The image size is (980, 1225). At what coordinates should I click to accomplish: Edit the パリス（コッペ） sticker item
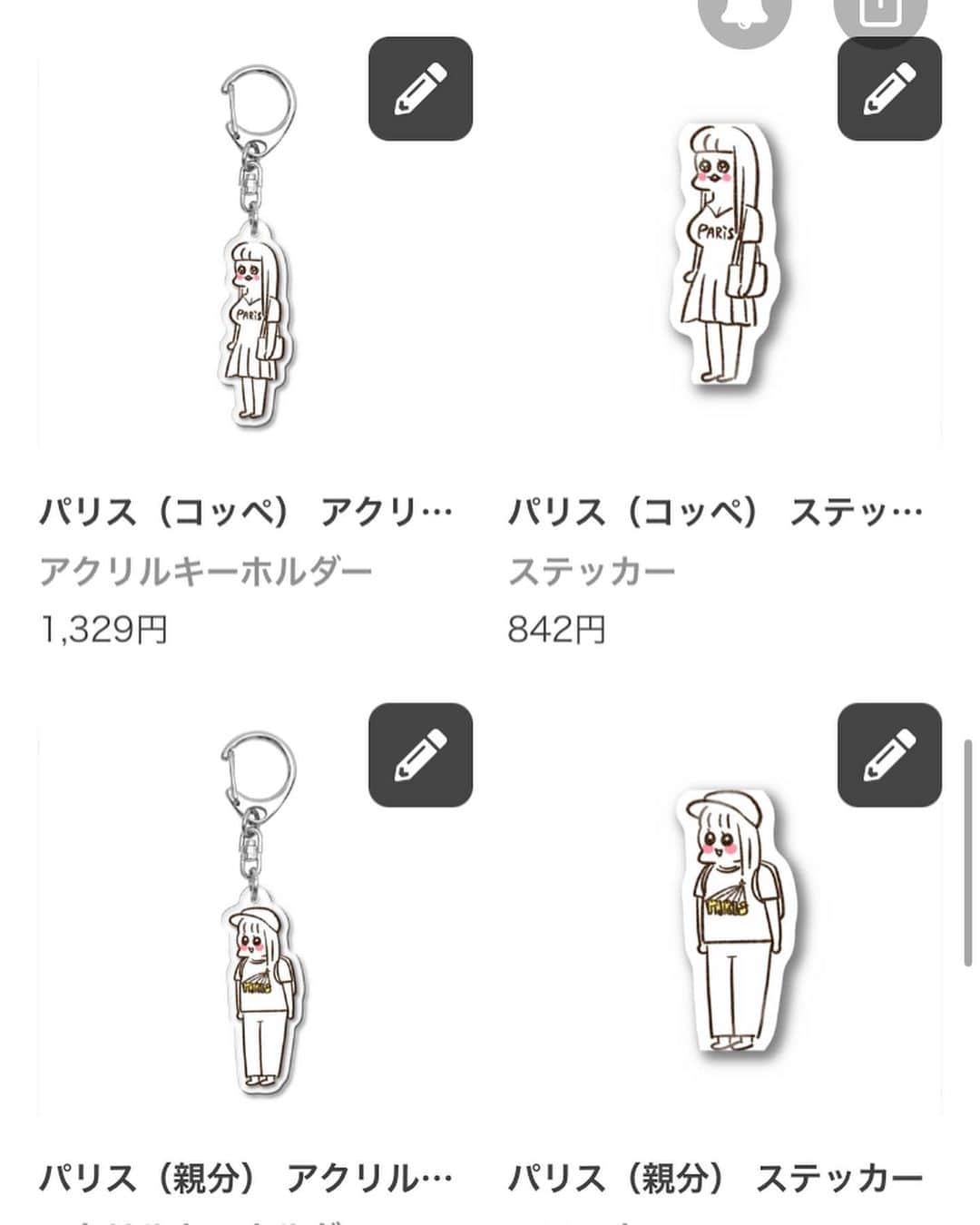[888, 89]
